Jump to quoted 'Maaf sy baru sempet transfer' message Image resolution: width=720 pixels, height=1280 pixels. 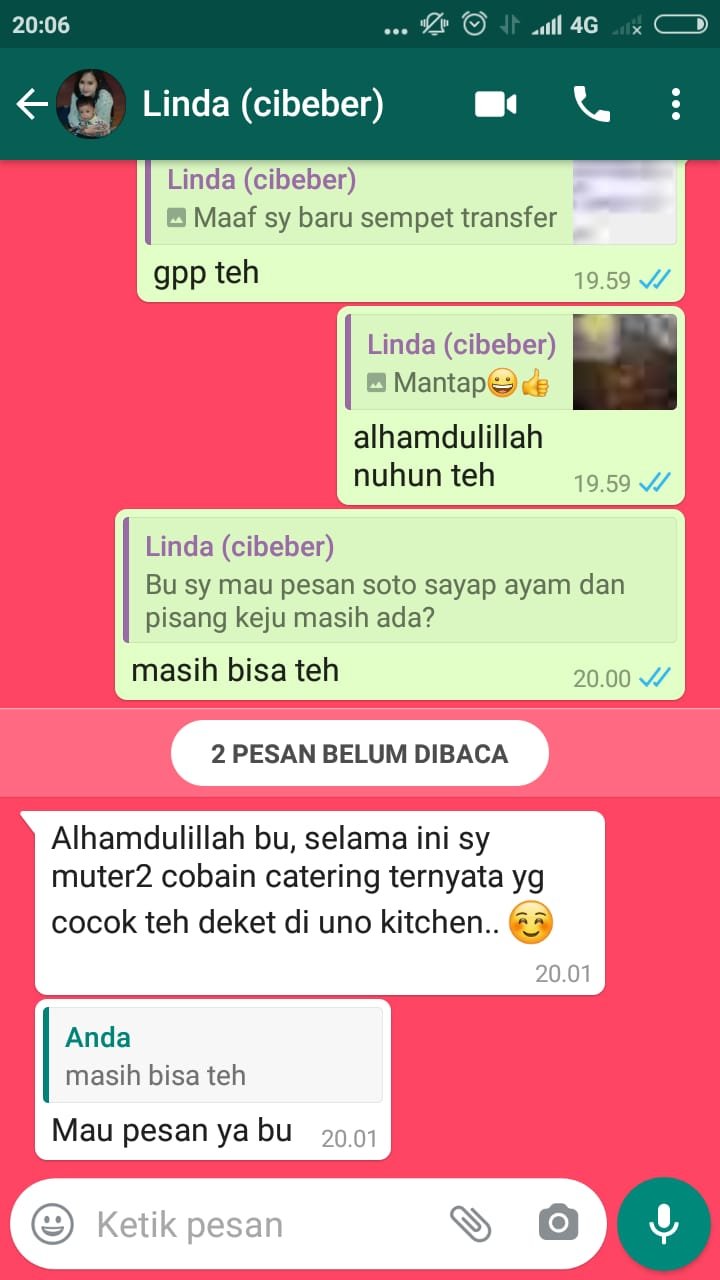coord(410,202)
